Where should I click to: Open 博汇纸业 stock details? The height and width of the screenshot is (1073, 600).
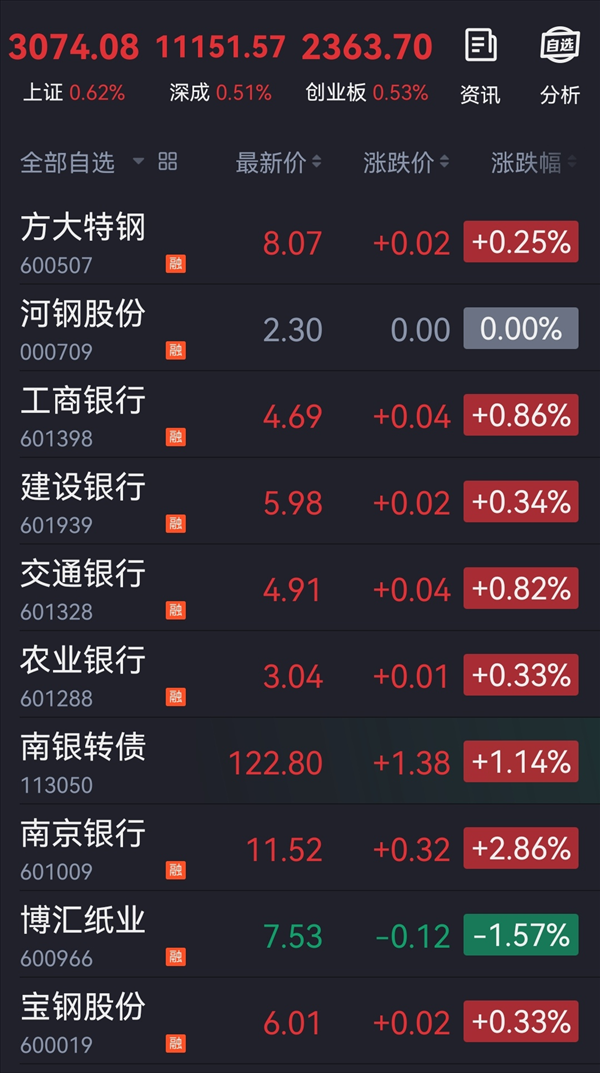pyautogui.click(x=300, y=934)
